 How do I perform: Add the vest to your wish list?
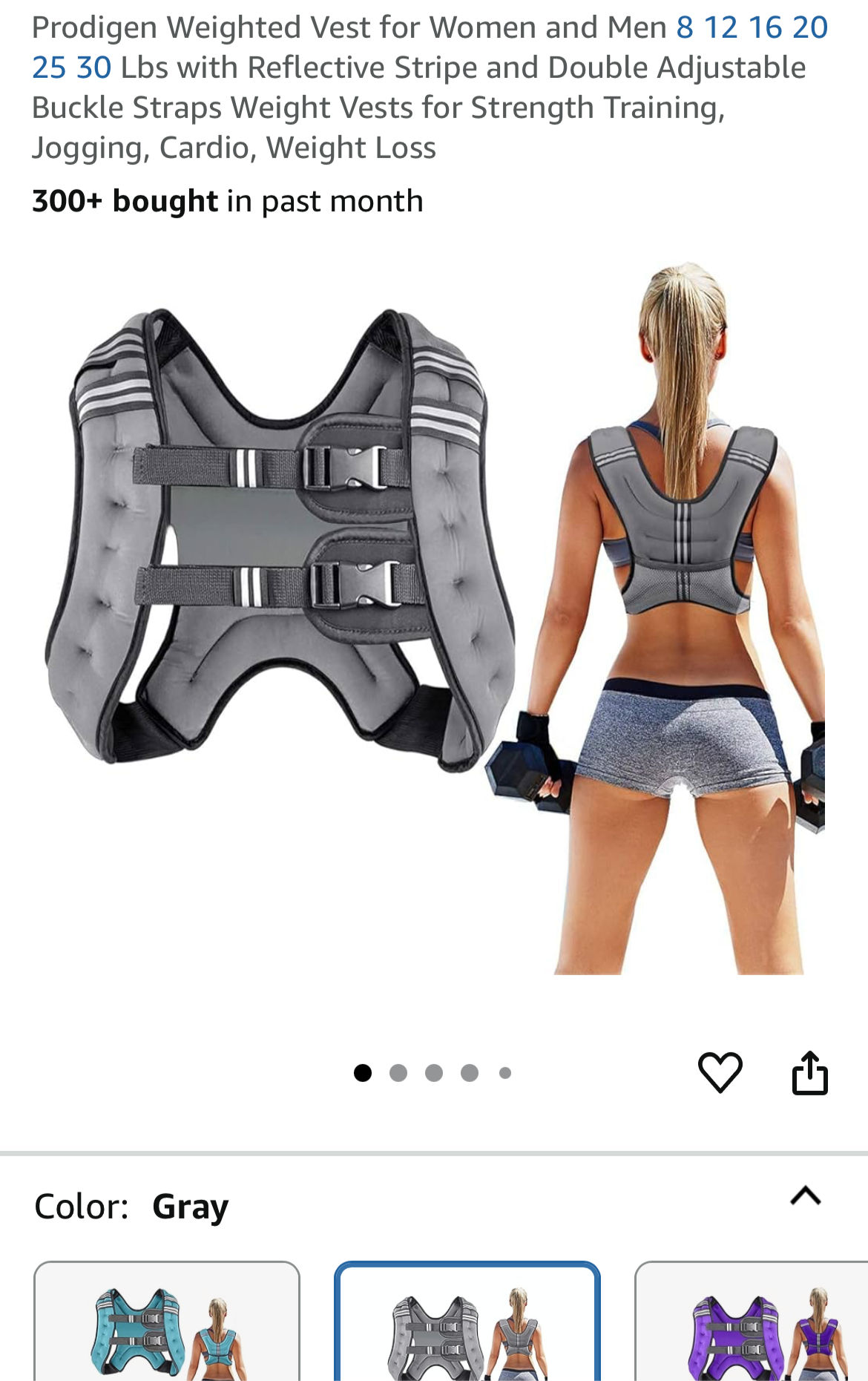coord(720,1072)
